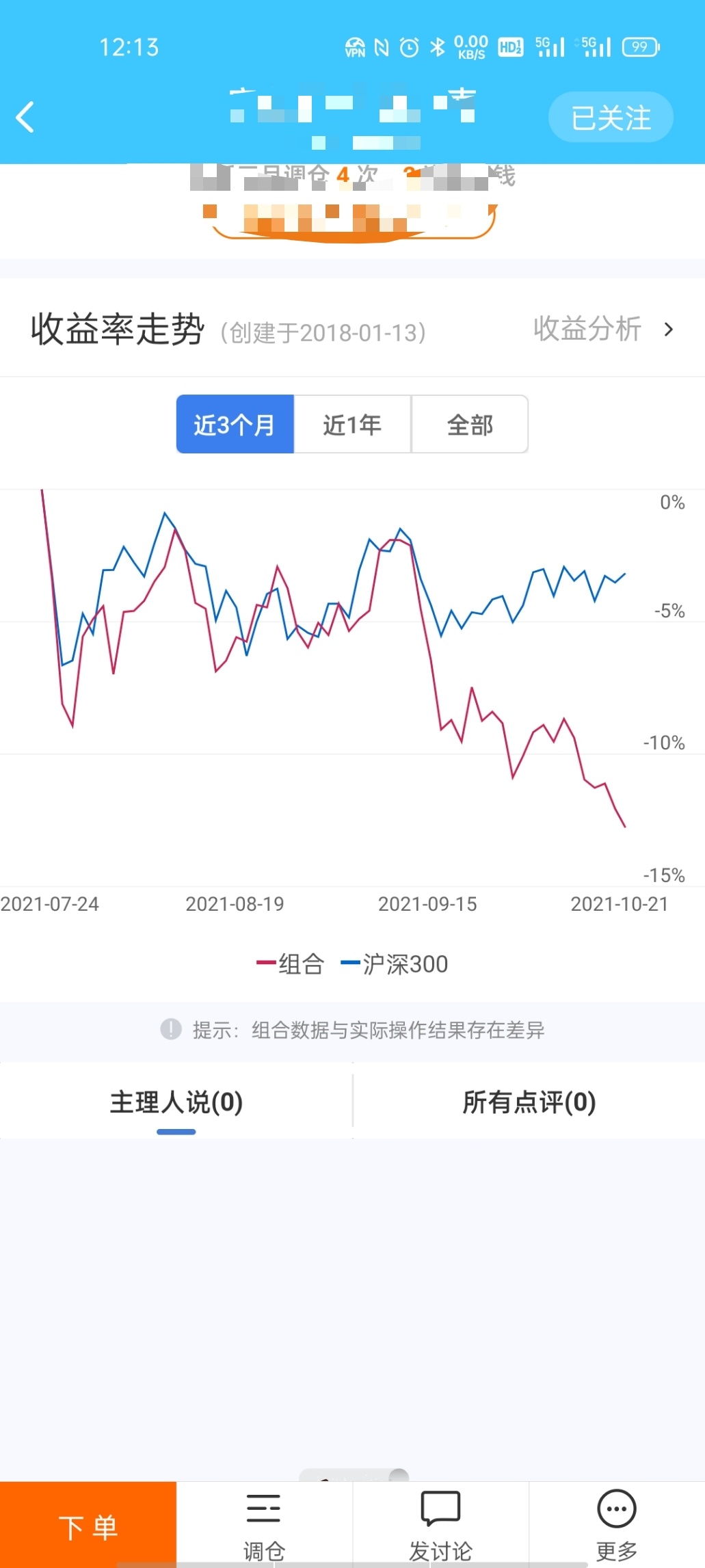Start a post via 发讨论
The height and width of the screenshot is (1568, 705).
point(440,1526)
